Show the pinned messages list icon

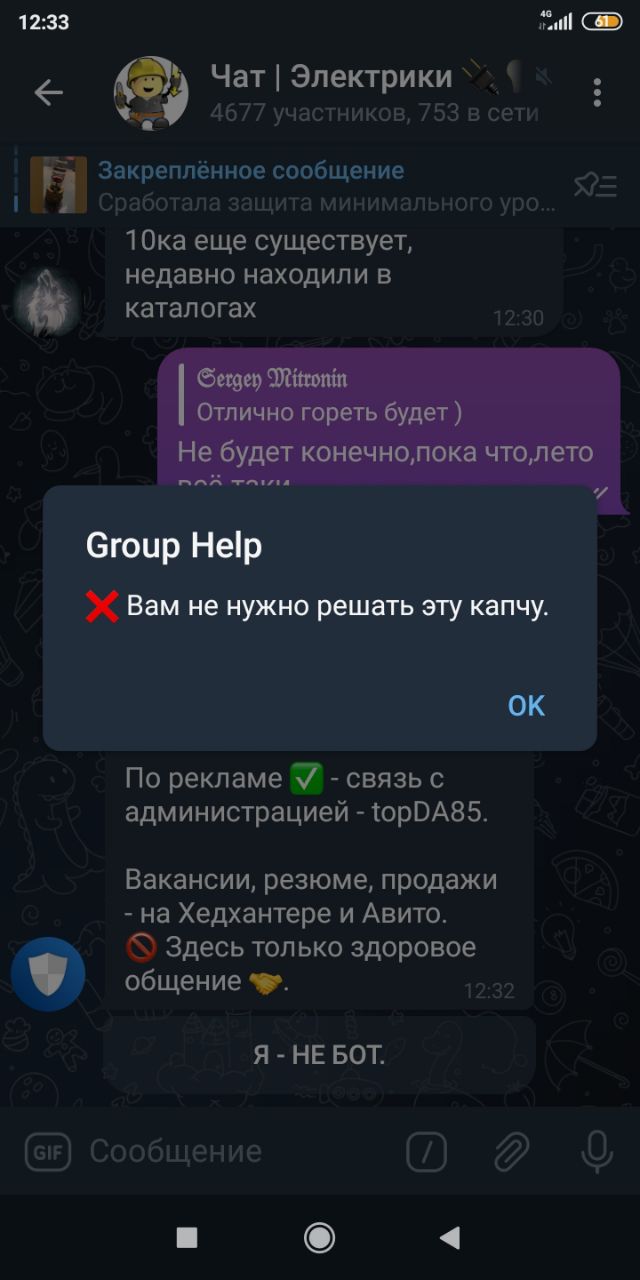[595, 186]
